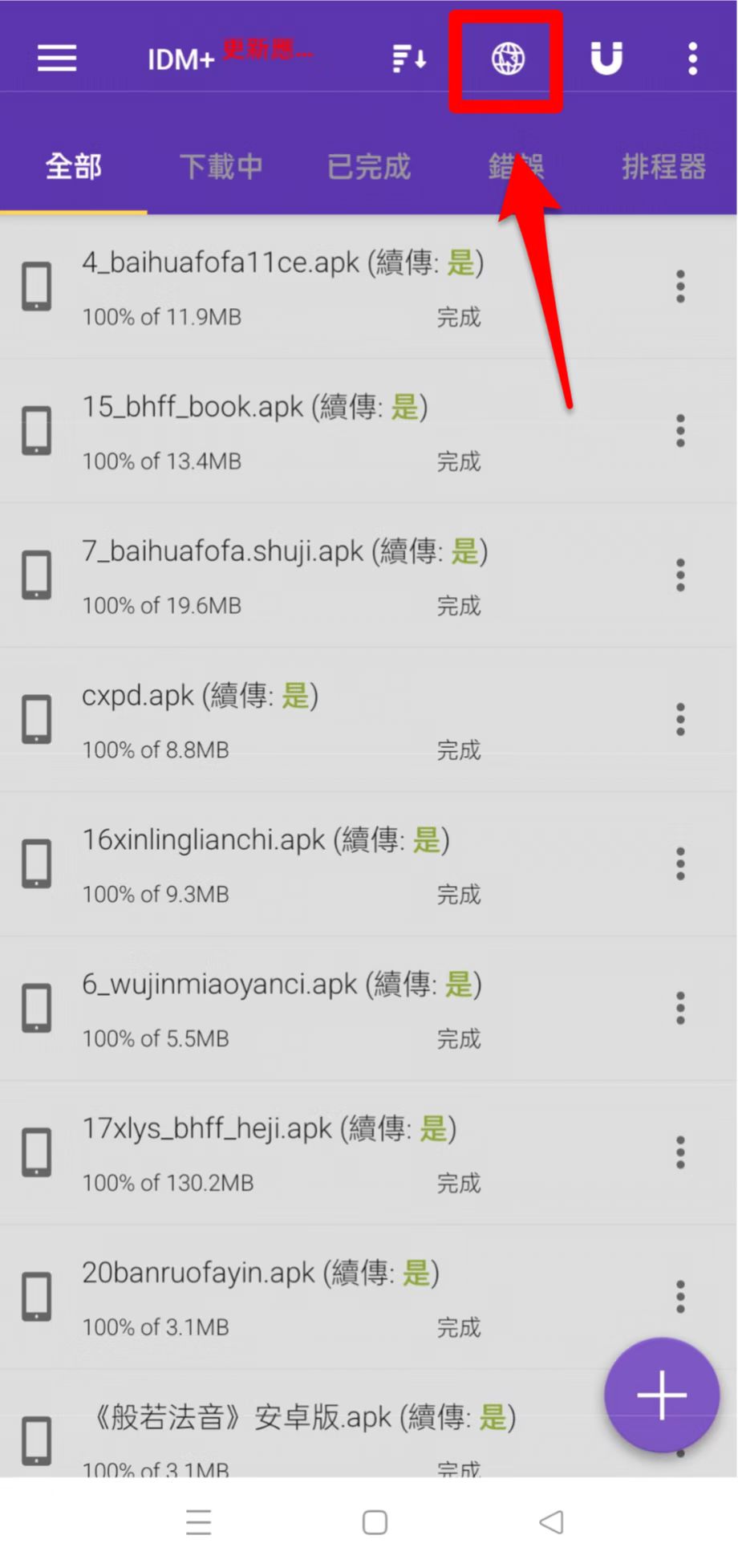Screen dimensions: 738x1568
Task: Switch to the 排程器 tab
Action: point(663,167)
